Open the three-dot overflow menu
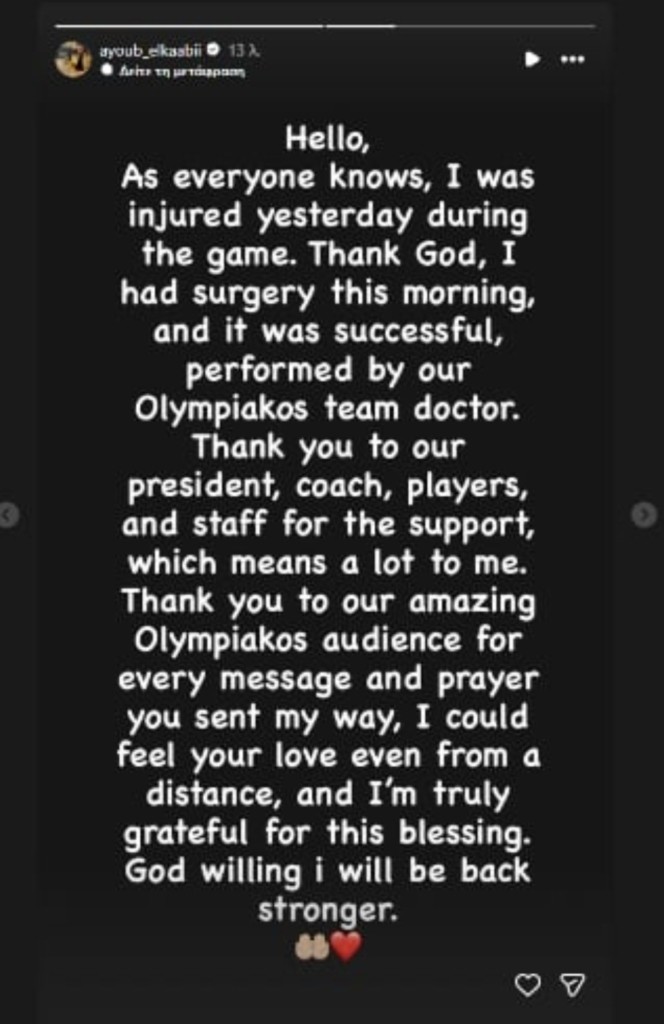 pos(573,59)
